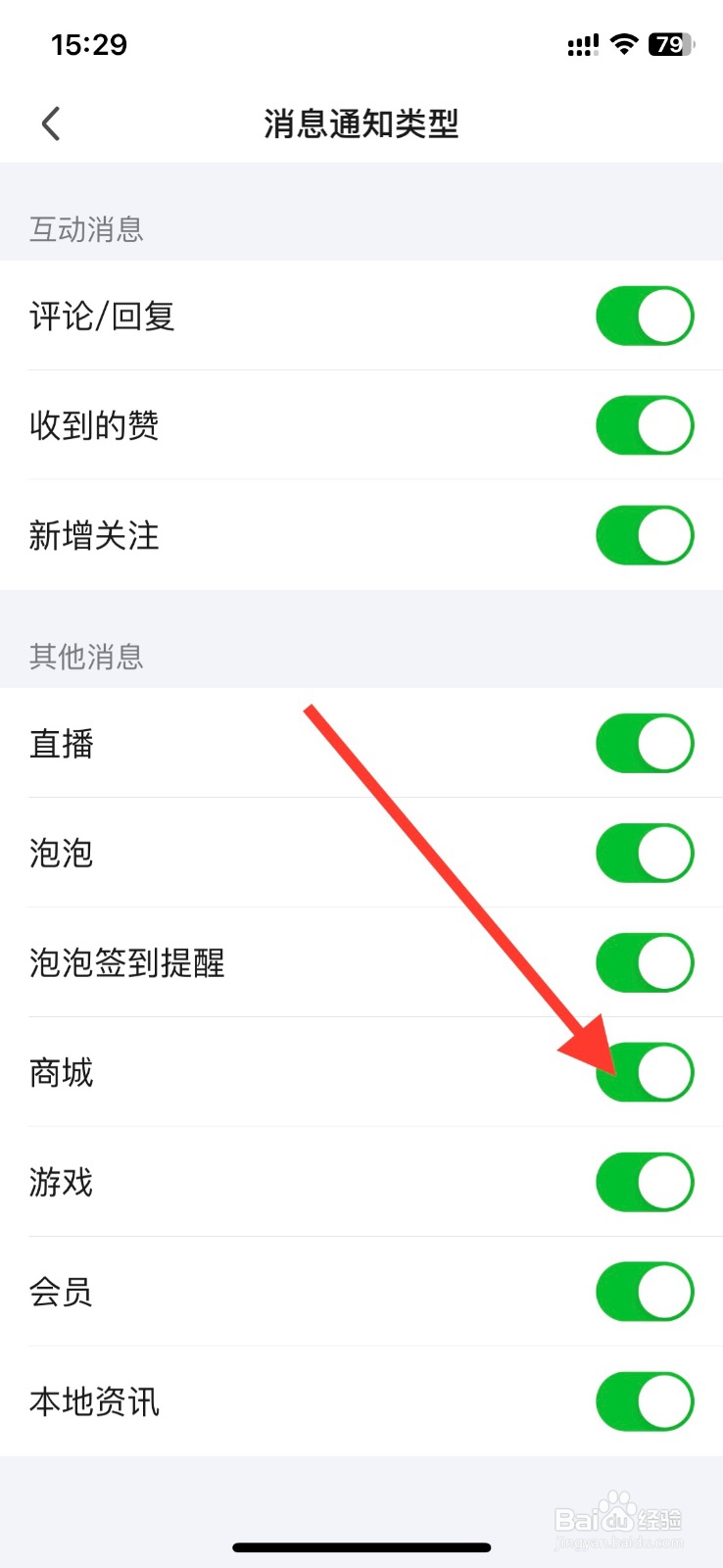Screen dimensions: 723x1568
Task: Tap the back arrow at top left
Action: pyautogui.click(x=50, y=123)
